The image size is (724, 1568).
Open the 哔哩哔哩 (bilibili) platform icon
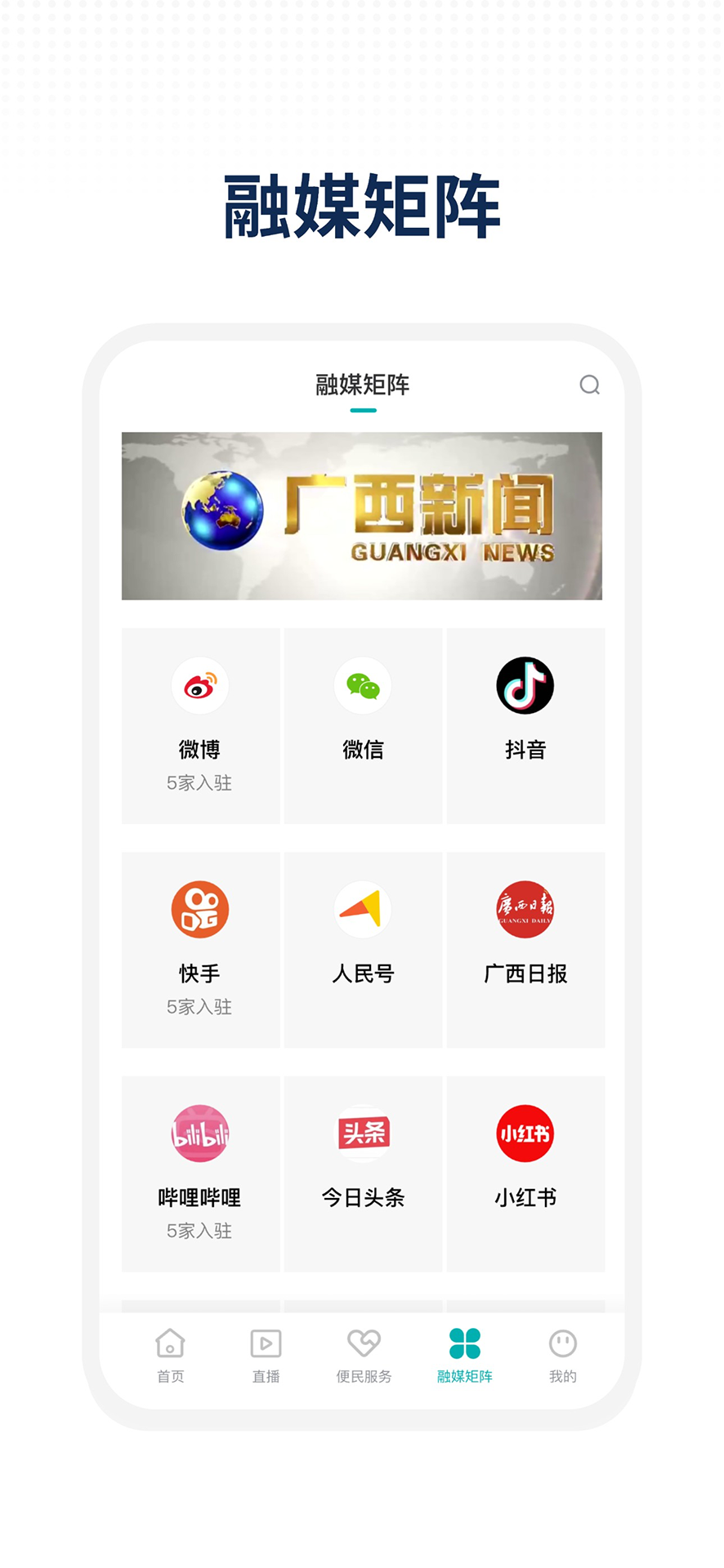[199, 1134]
